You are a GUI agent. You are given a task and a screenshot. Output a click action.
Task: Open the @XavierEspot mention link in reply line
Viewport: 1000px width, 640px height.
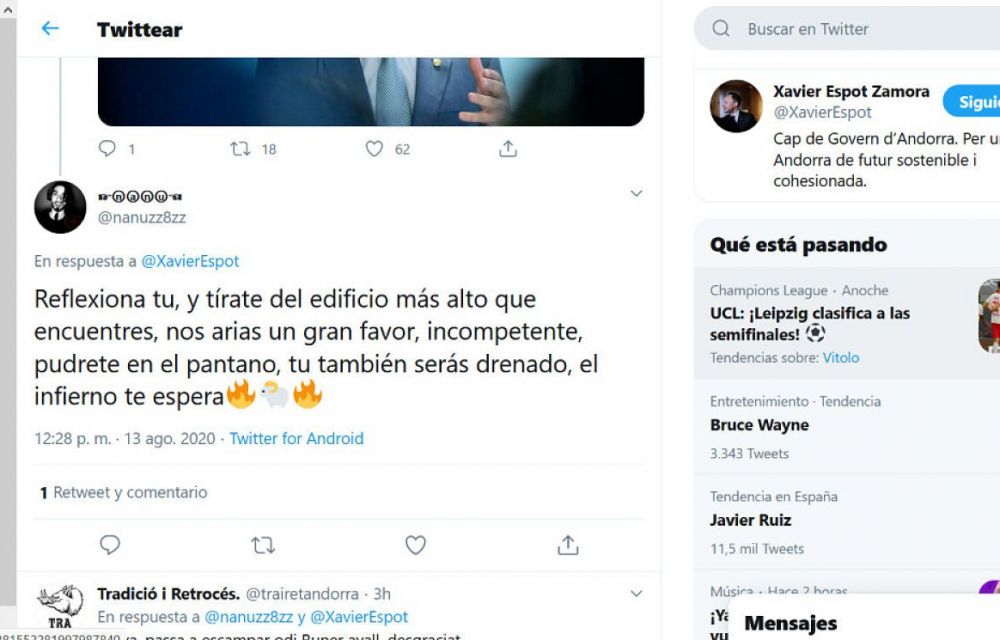190,261
